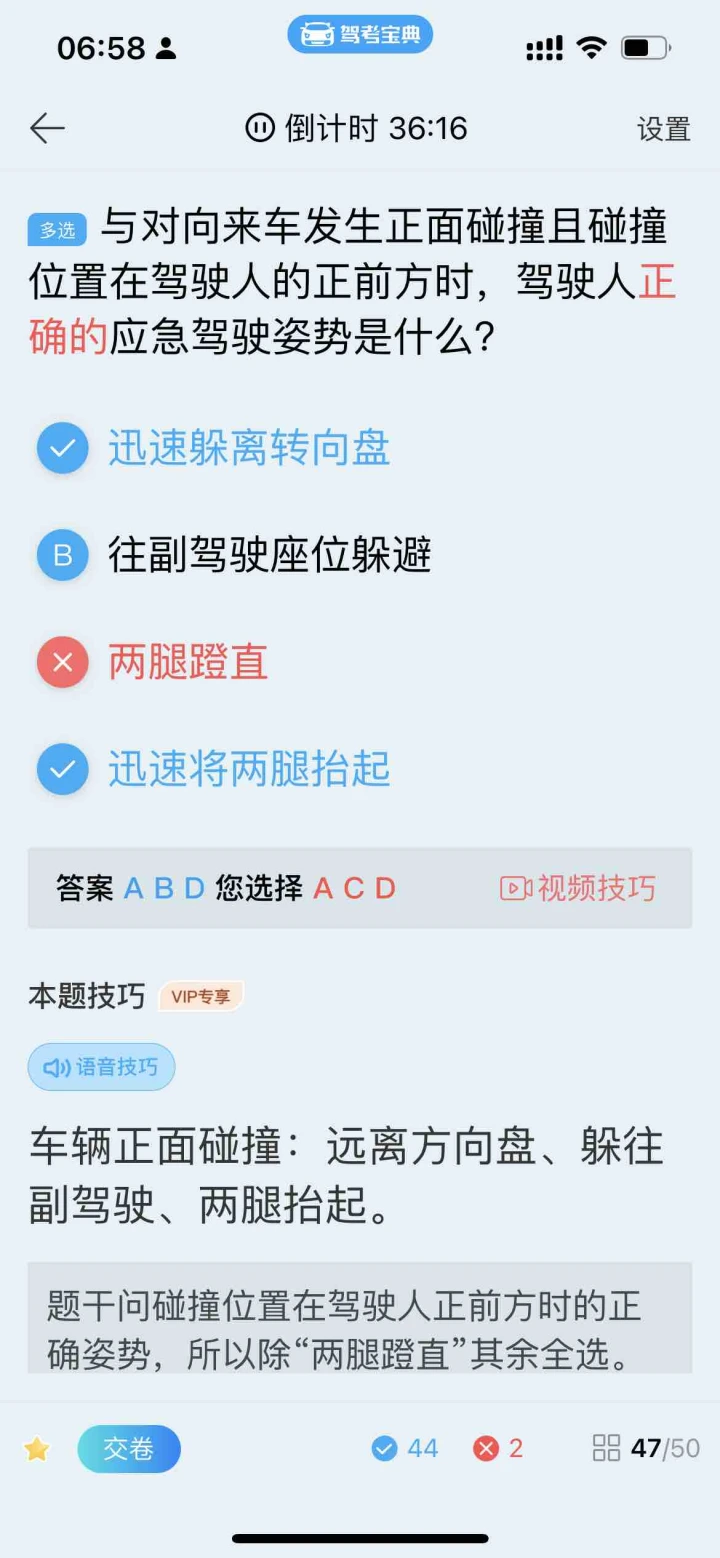The image size is (720, 1558).
Task: Go back using the top-left arrow
Action: click(x=47, y=128)
